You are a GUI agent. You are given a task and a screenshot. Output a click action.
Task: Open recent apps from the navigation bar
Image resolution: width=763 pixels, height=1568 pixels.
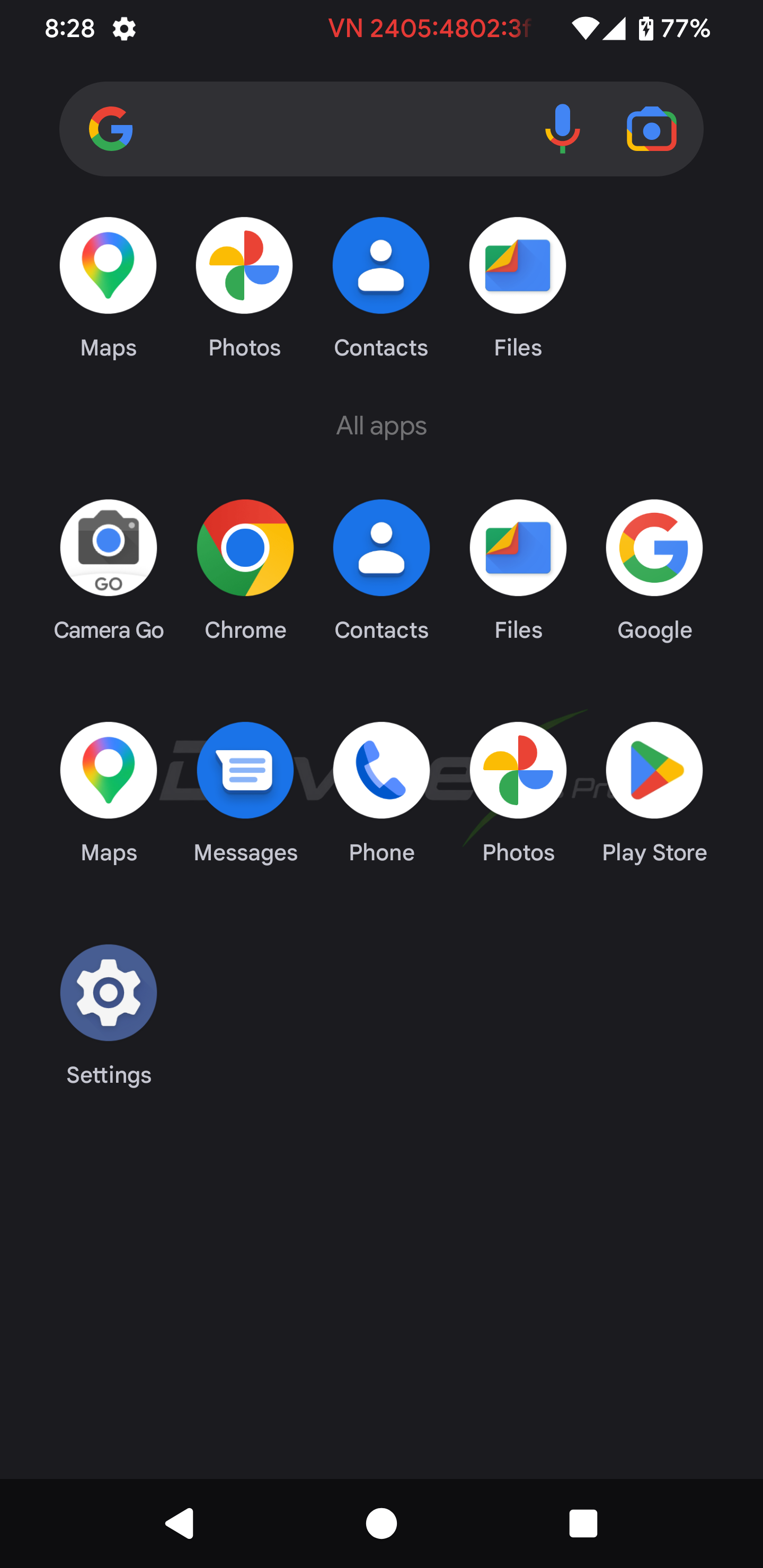(x=583, y=1524)
